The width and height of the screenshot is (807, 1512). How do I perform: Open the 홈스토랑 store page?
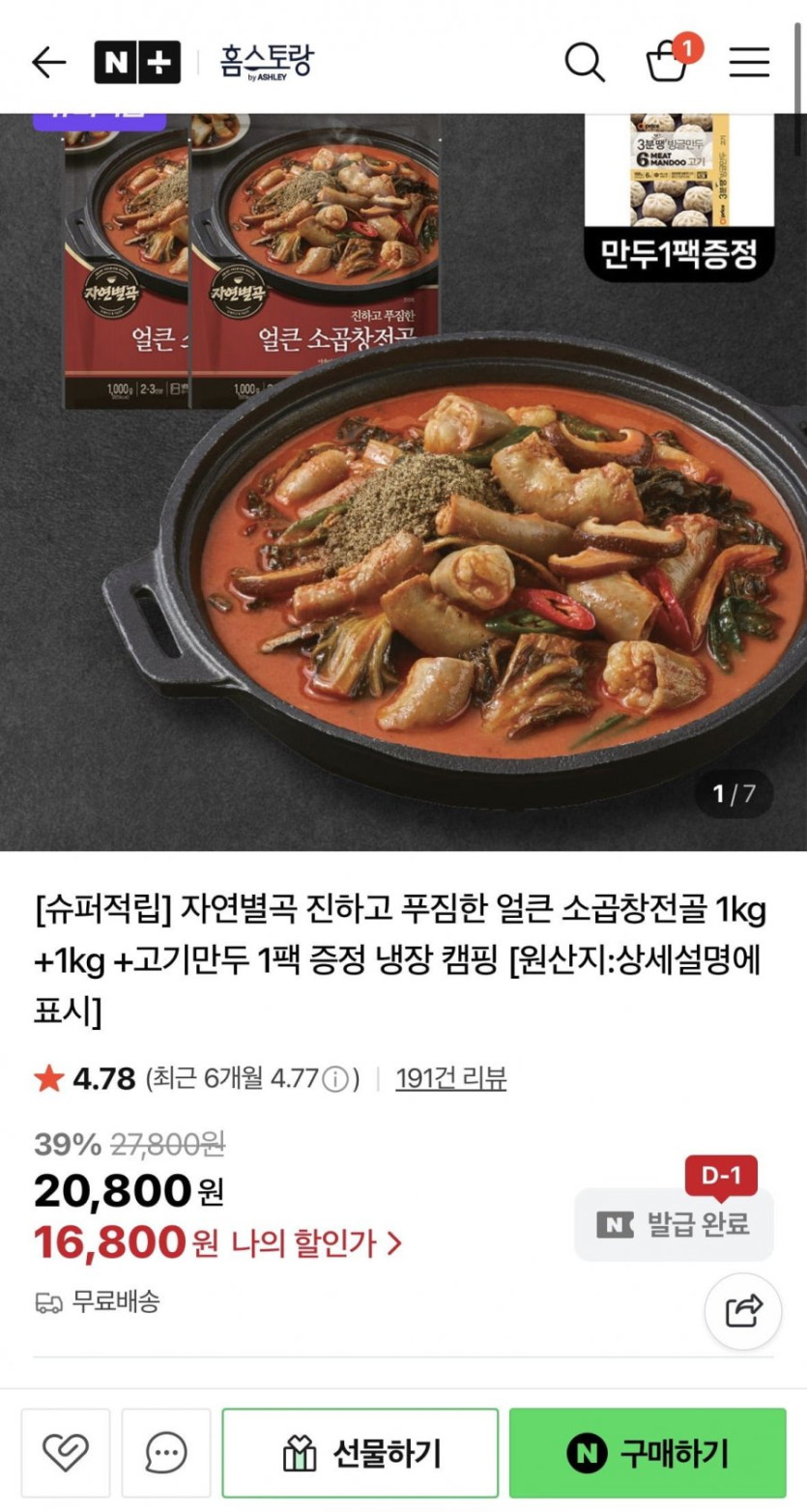[x=266, y=62]
